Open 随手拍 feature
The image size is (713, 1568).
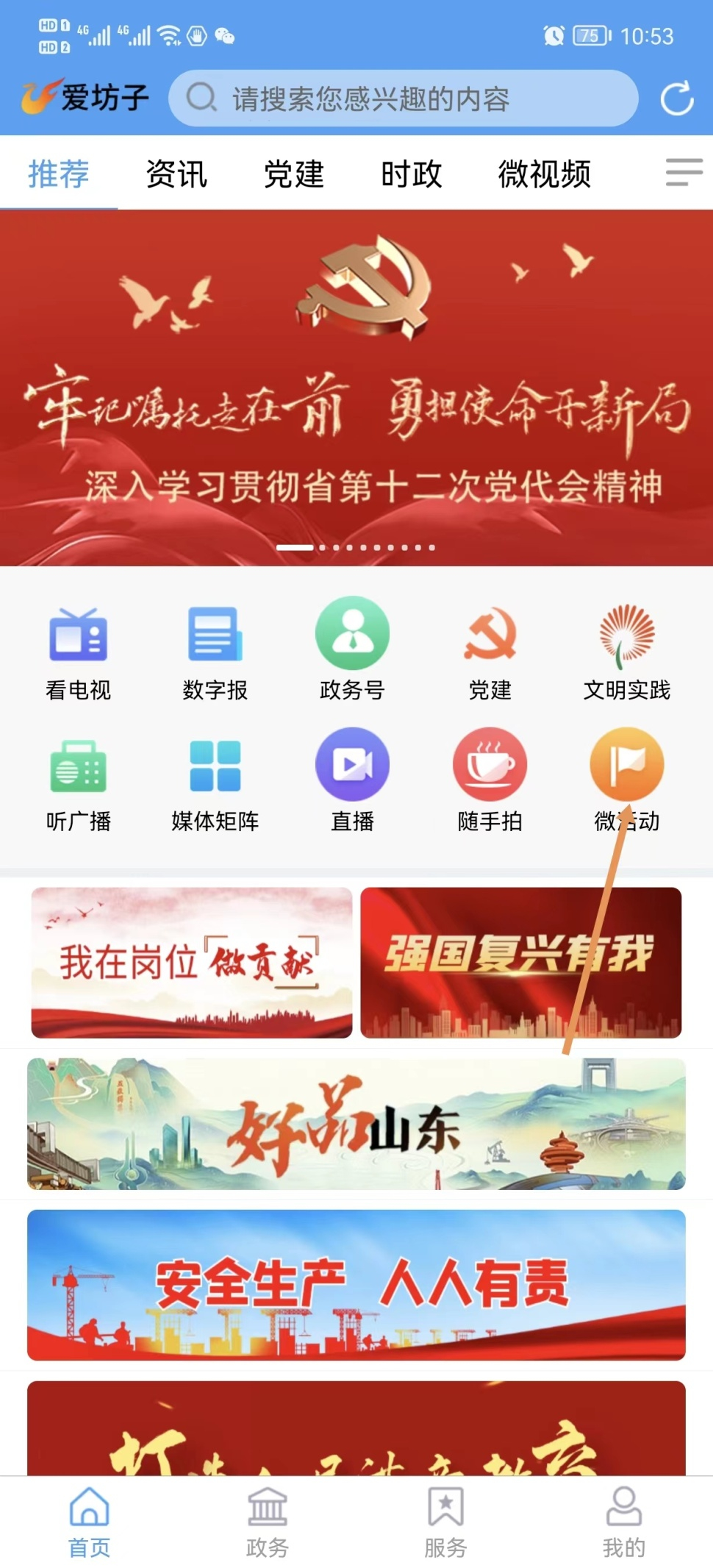(x=490, y=780)
